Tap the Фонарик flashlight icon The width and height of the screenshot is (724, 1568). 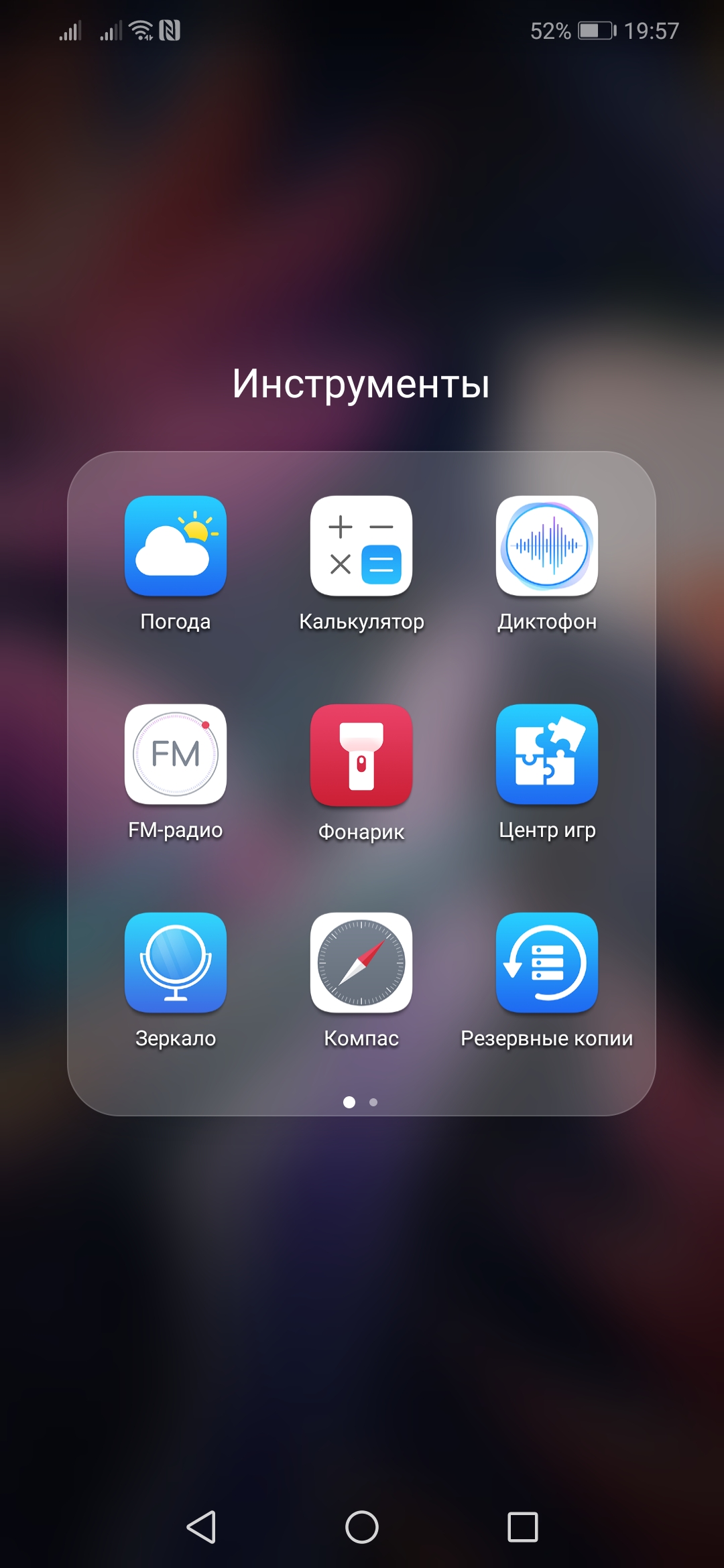click(x=361, y=755)
